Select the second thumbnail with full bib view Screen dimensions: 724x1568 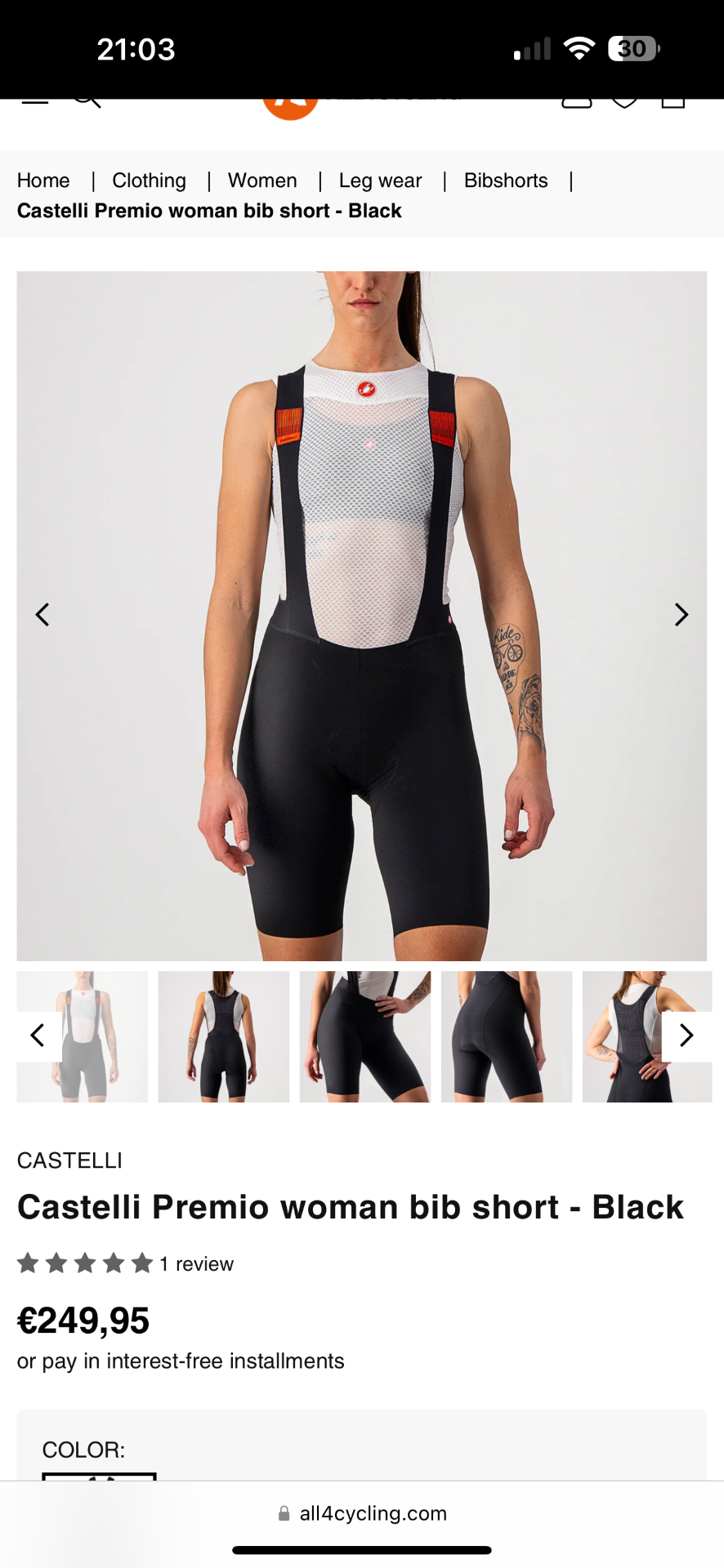(224, 1036)
